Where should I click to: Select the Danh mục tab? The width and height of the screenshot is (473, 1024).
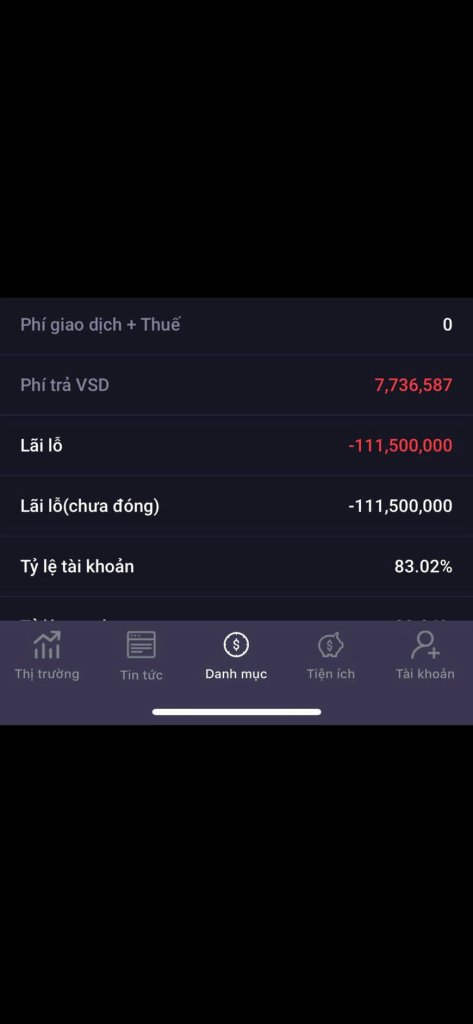pyautogui.click(x=236, y=656)
